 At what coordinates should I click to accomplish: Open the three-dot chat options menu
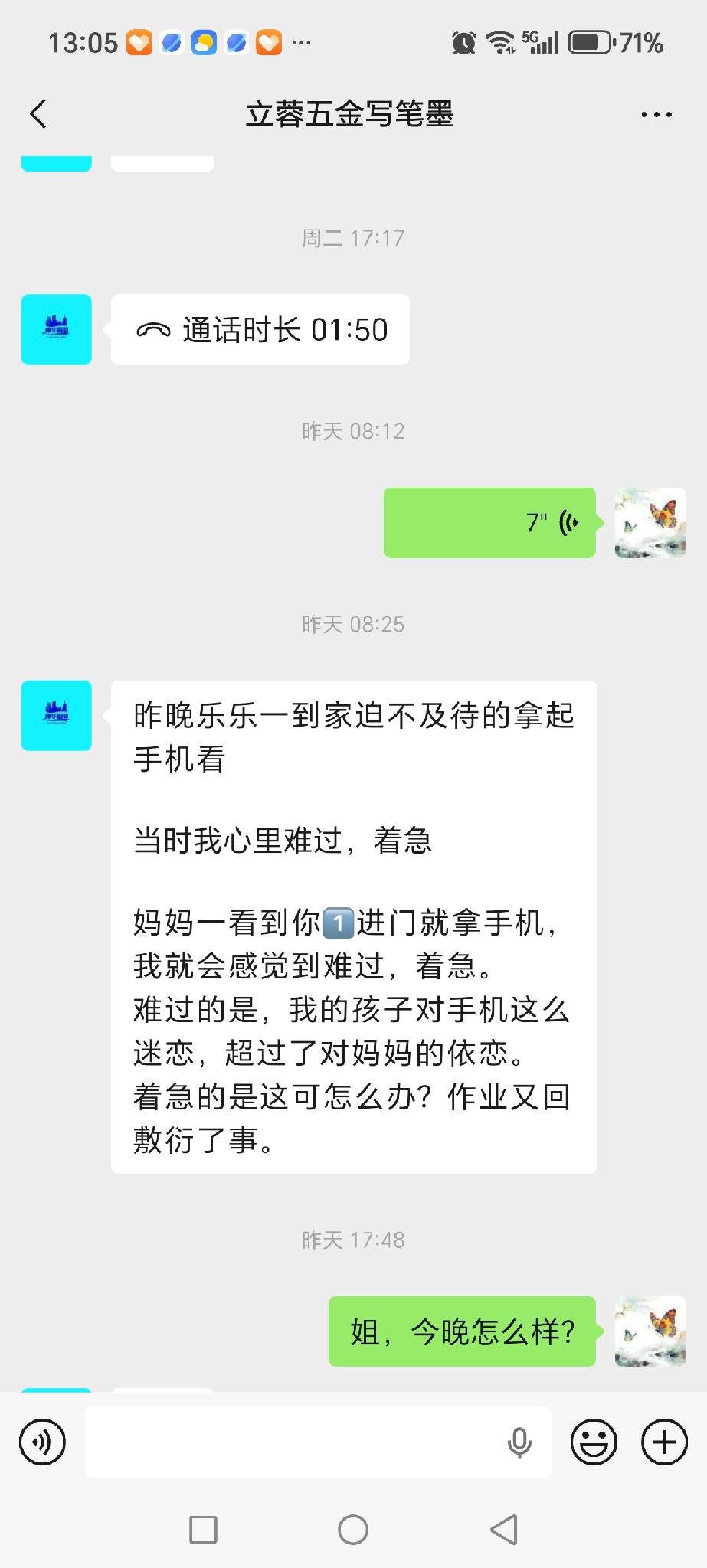click(656, 115)
